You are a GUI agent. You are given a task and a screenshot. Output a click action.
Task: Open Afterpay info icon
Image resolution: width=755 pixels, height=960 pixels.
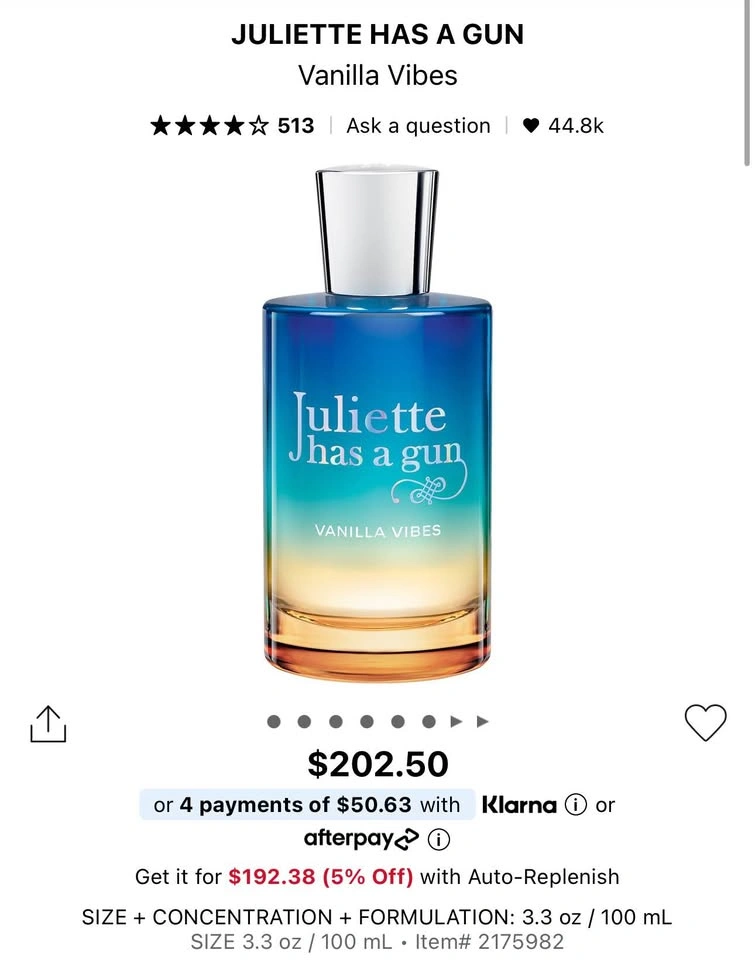coord(439,838)
